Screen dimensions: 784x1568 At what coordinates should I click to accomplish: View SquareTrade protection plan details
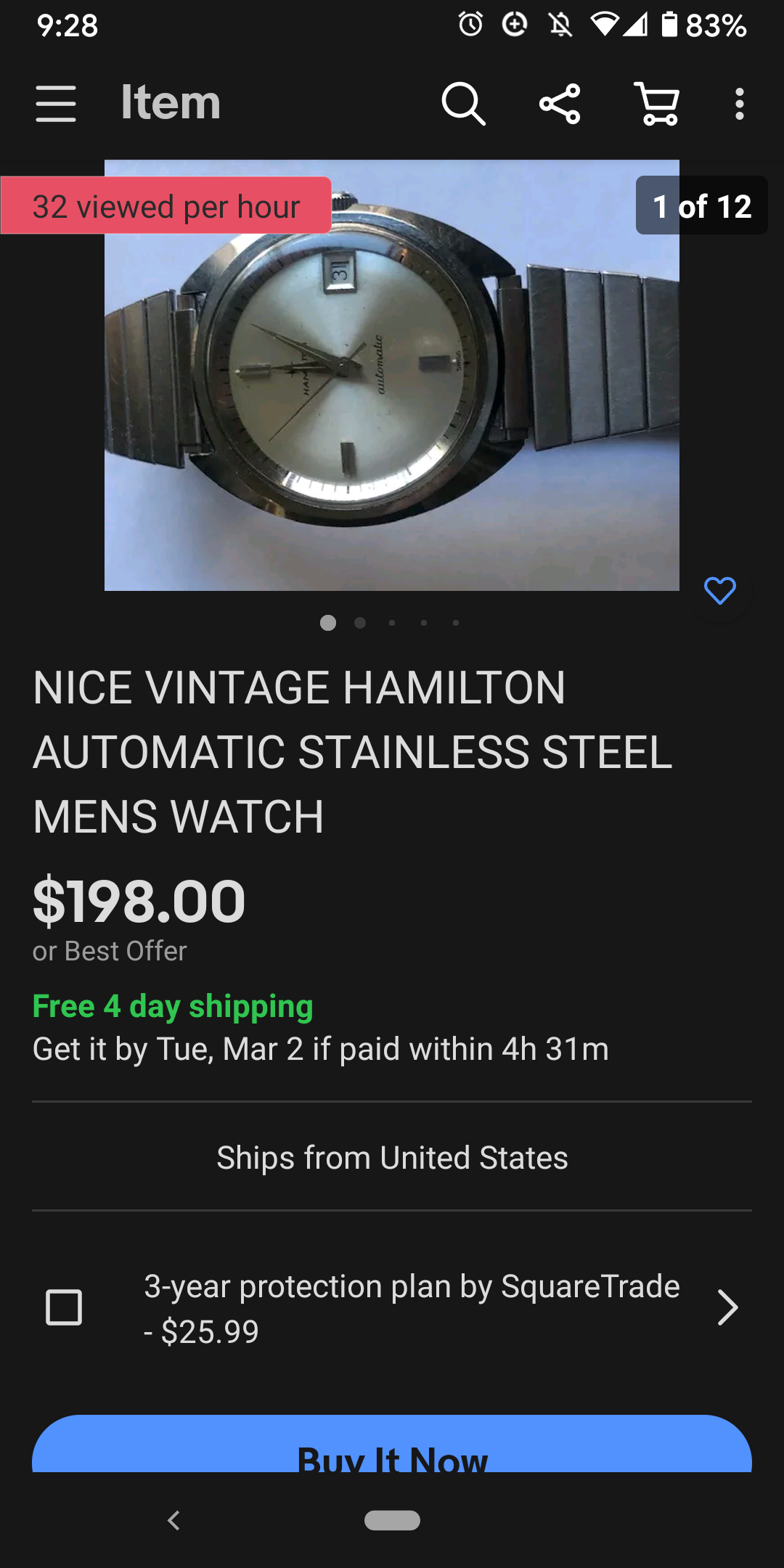[x=727, y=1307]
